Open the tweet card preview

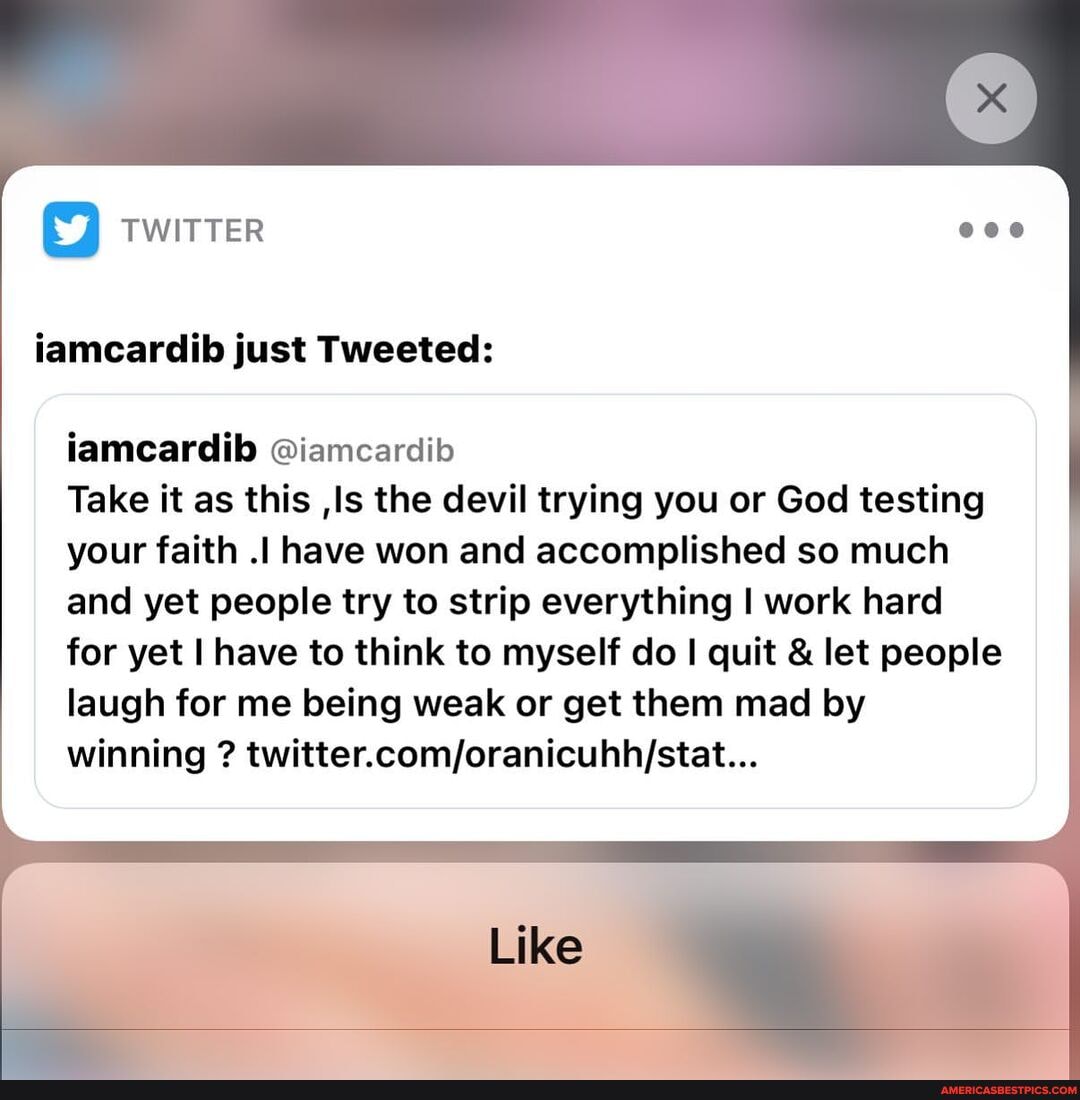[537, 600]
